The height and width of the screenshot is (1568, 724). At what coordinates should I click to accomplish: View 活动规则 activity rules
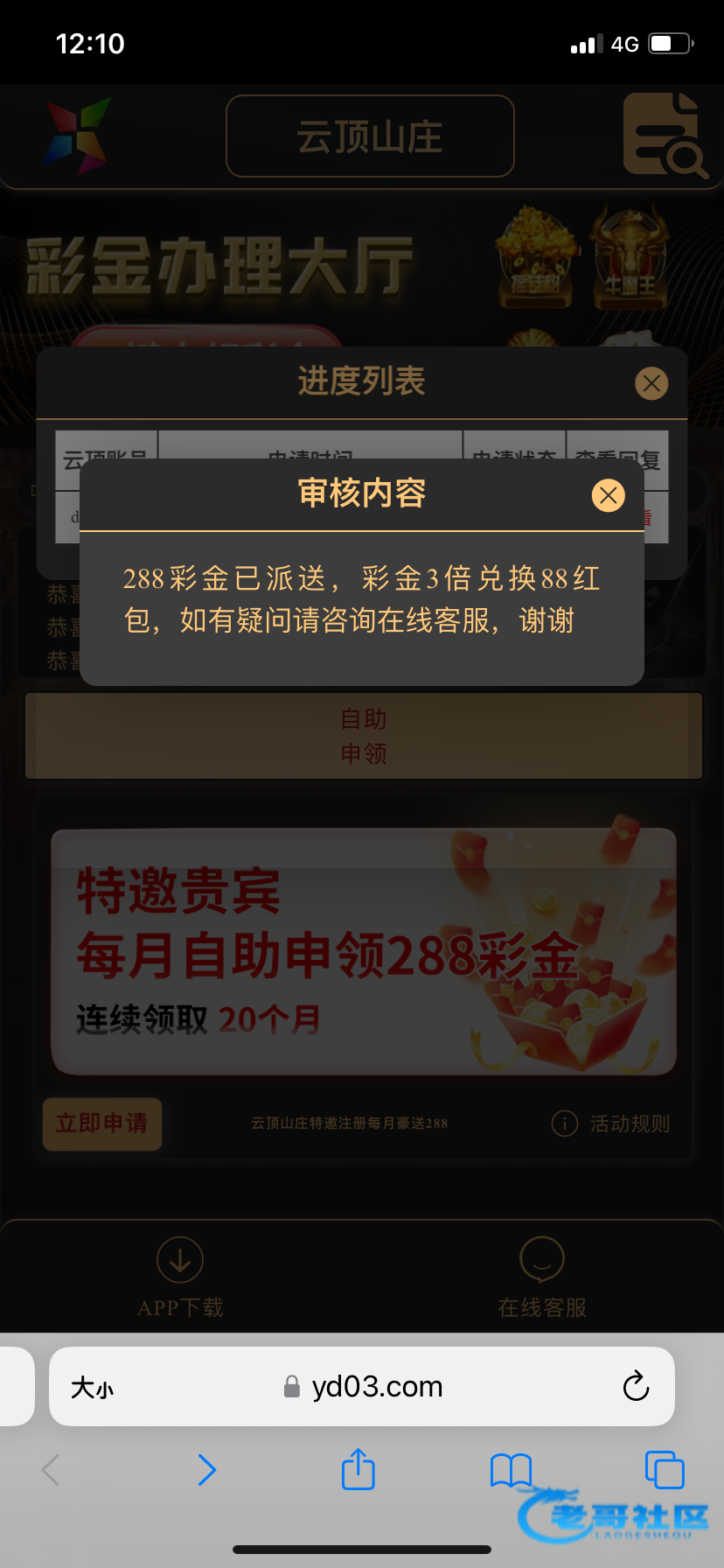click(x=612, y=1123)
